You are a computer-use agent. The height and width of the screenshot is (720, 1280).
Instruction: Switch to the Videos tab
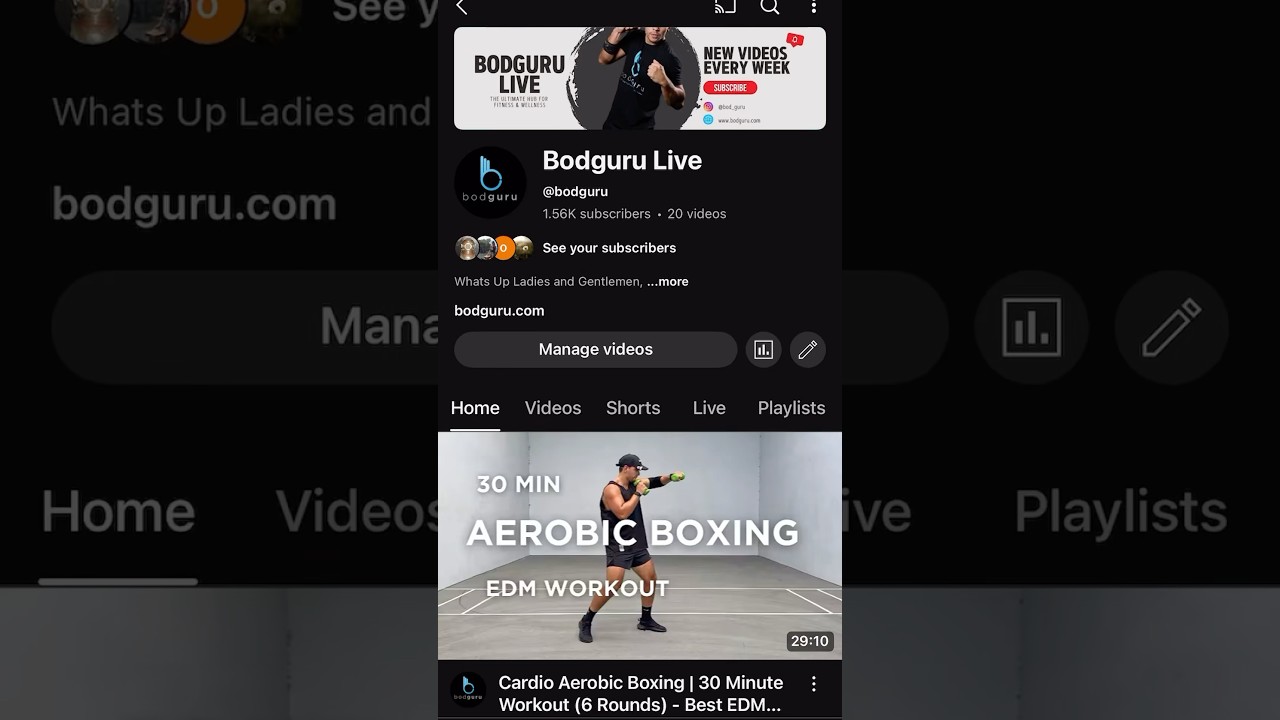[x=553, y=408]
